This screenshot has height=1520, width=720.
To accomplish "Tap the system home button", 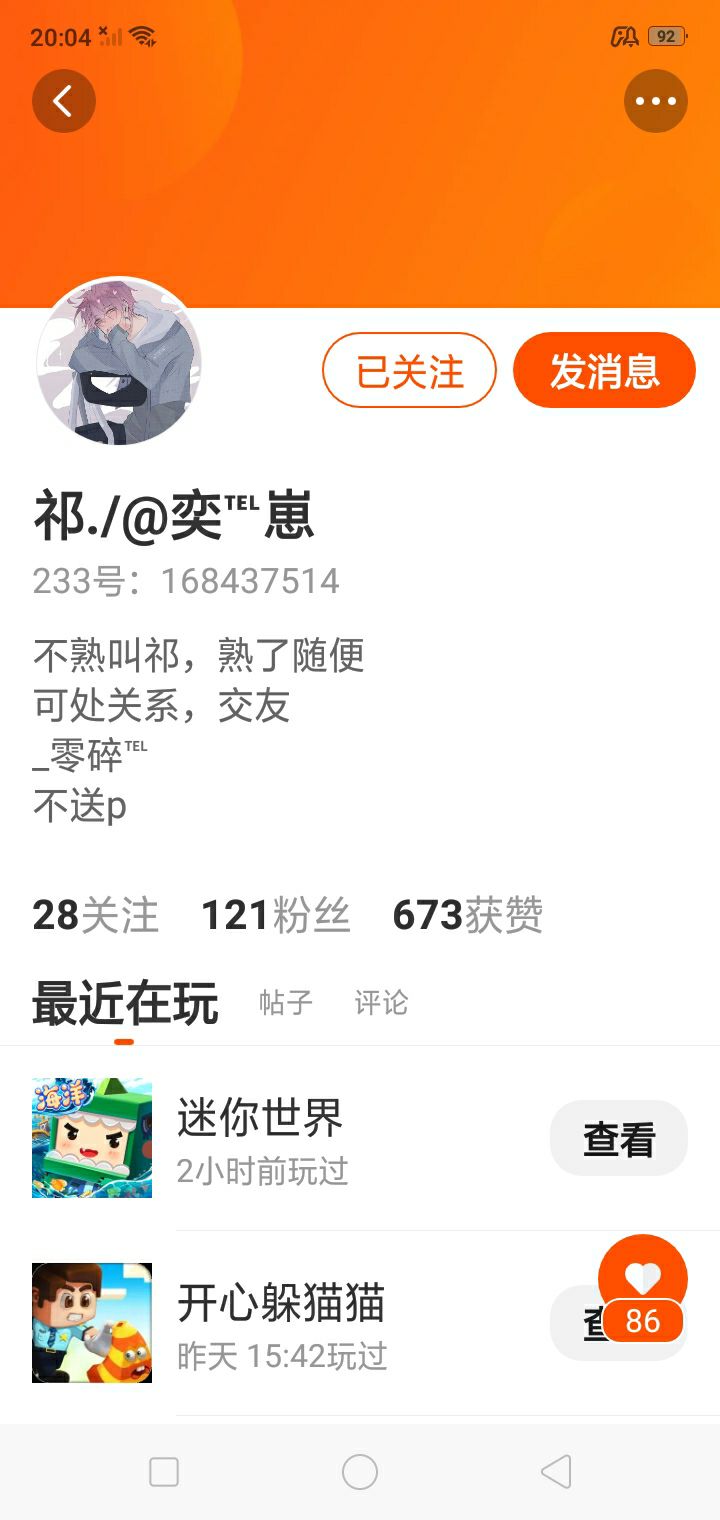I will point(360,1472).
